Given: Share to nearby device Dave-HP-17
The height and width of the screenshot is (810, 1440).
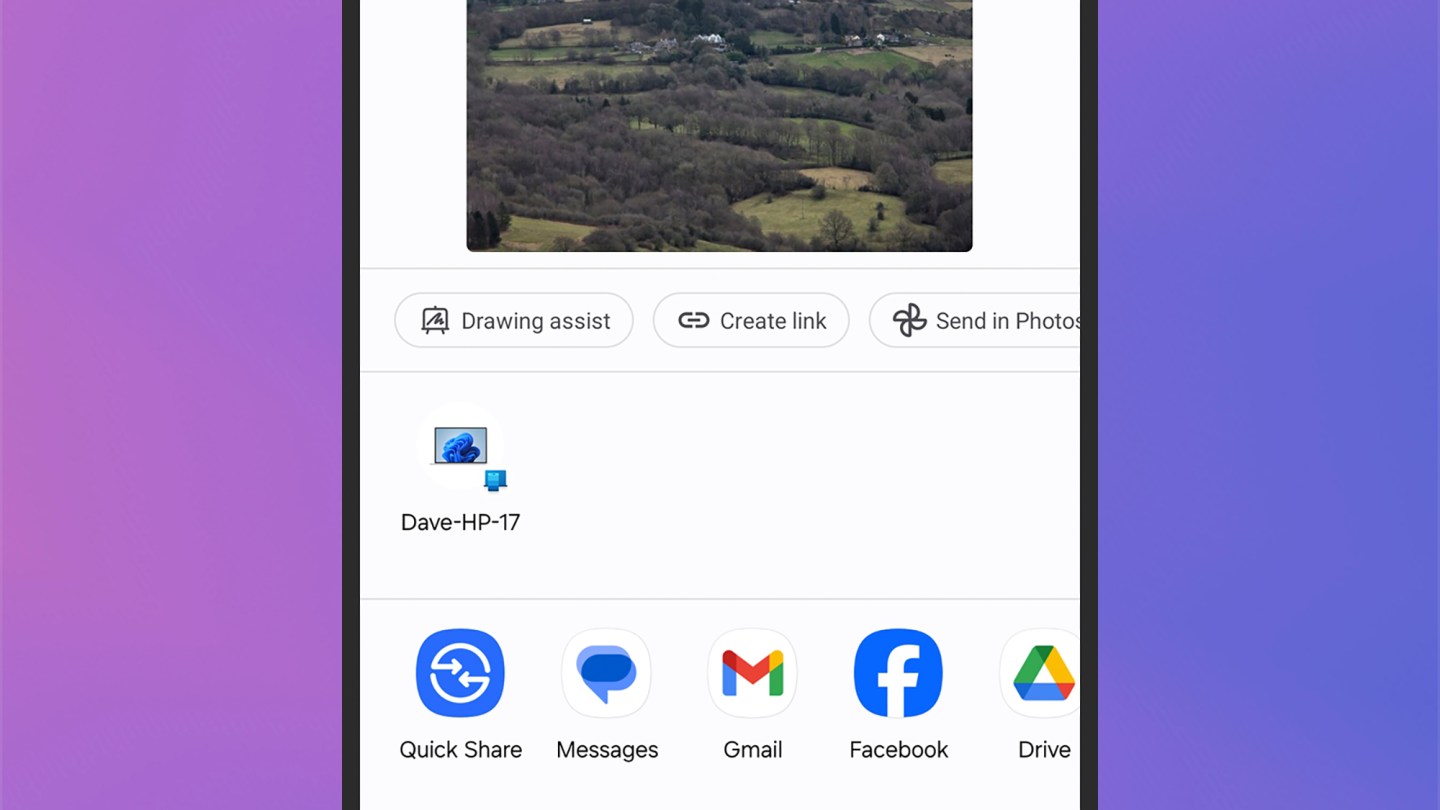Looking at the screenshot, I should tap(461, 450).
